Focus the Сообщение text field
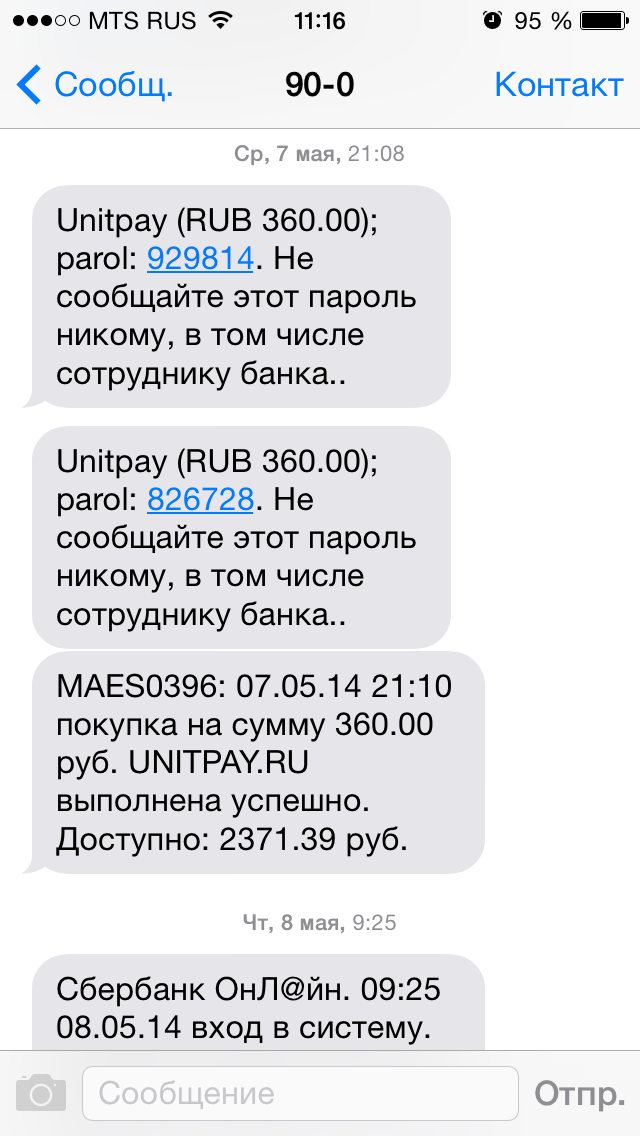The height and width of the screenshot is (1136, 640). point(300,1093)
